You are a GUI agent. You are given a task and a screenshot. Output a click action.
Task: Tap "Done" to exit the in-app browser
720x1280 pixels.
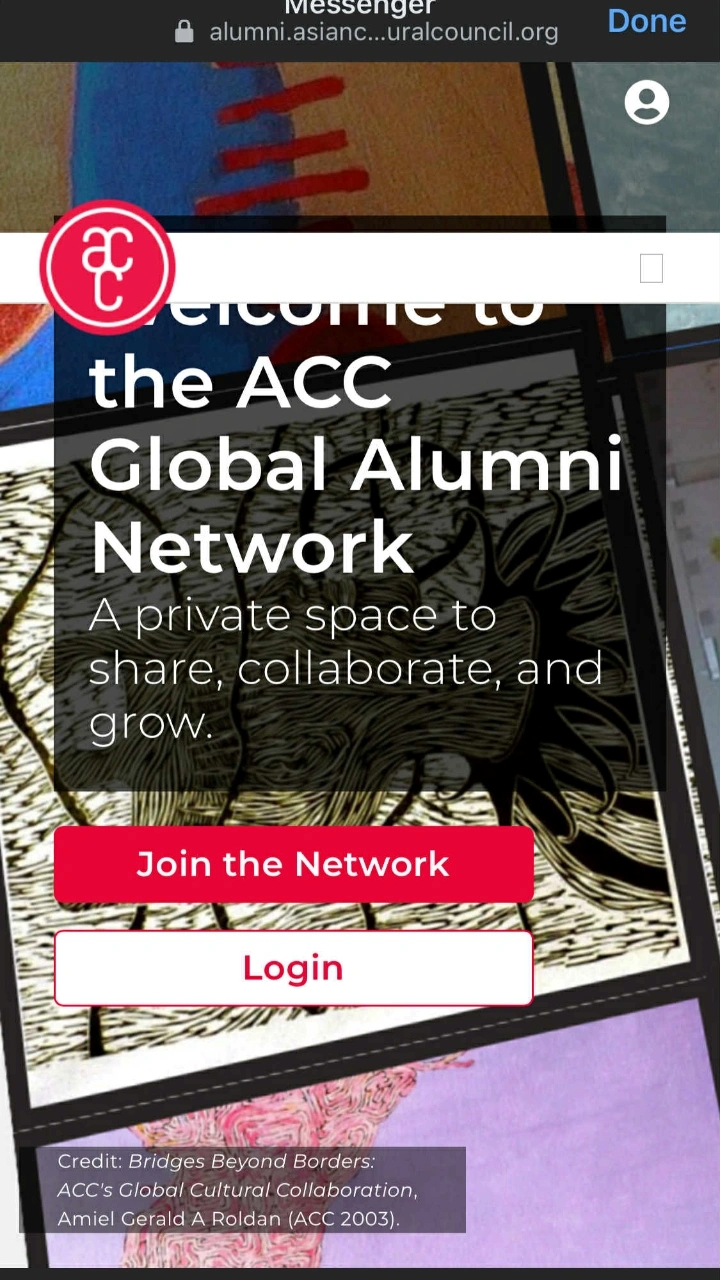646,21
